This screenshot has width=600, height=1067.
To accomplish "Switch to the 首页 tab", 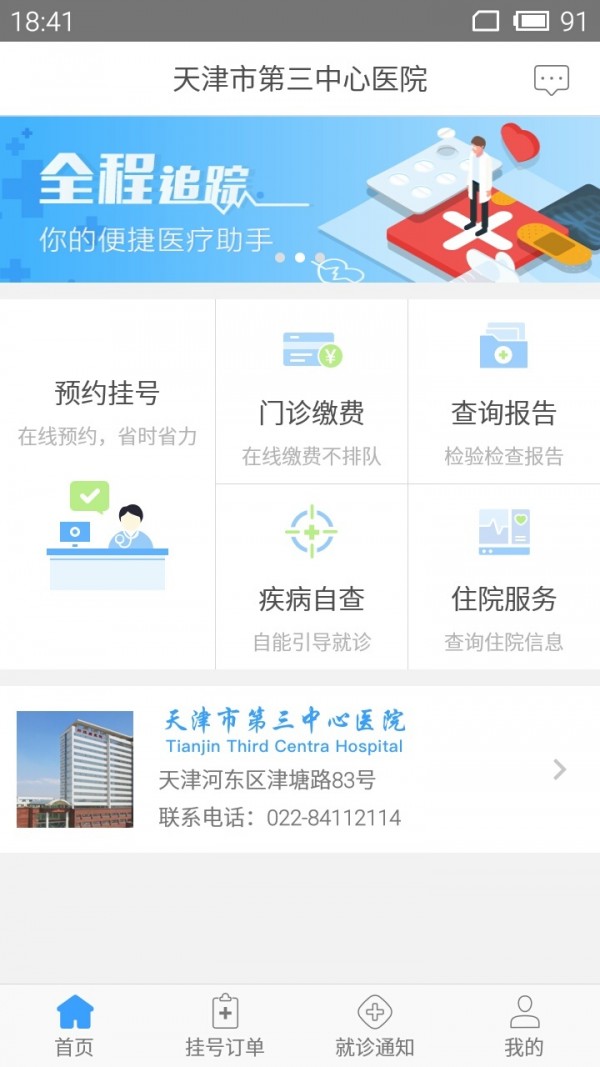I will (x=75, y=1026).
